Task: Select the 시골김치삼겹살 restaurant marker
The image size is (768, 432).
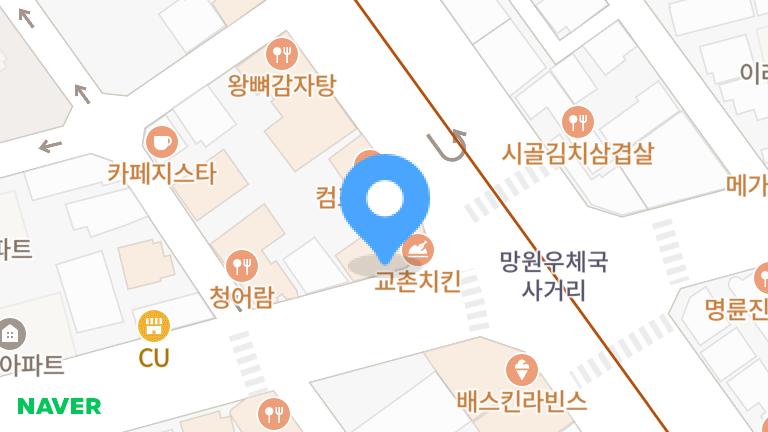Action: [x=578, y=122]
